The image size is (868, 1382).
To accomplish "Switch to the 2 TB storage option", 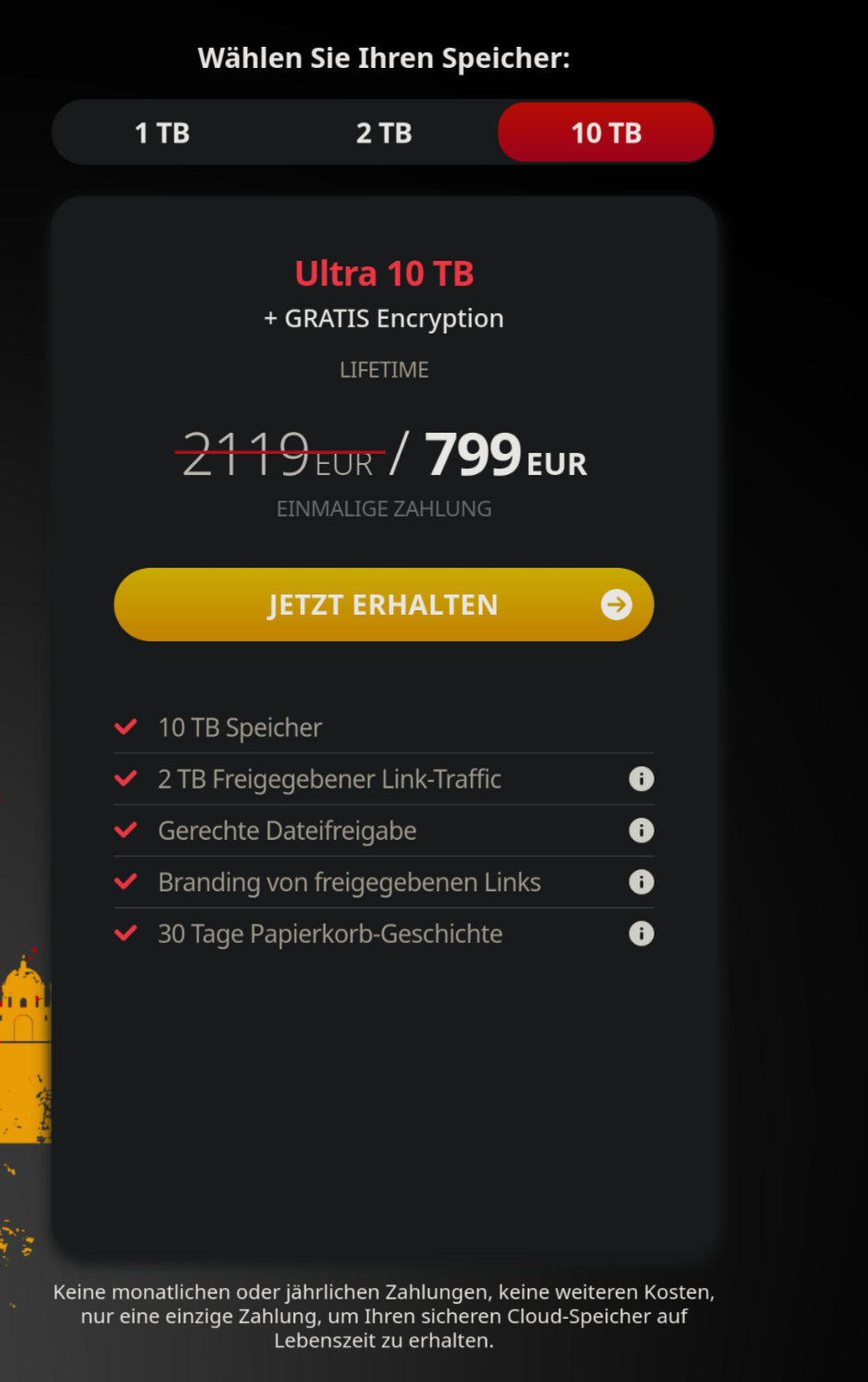I will 384,133.
